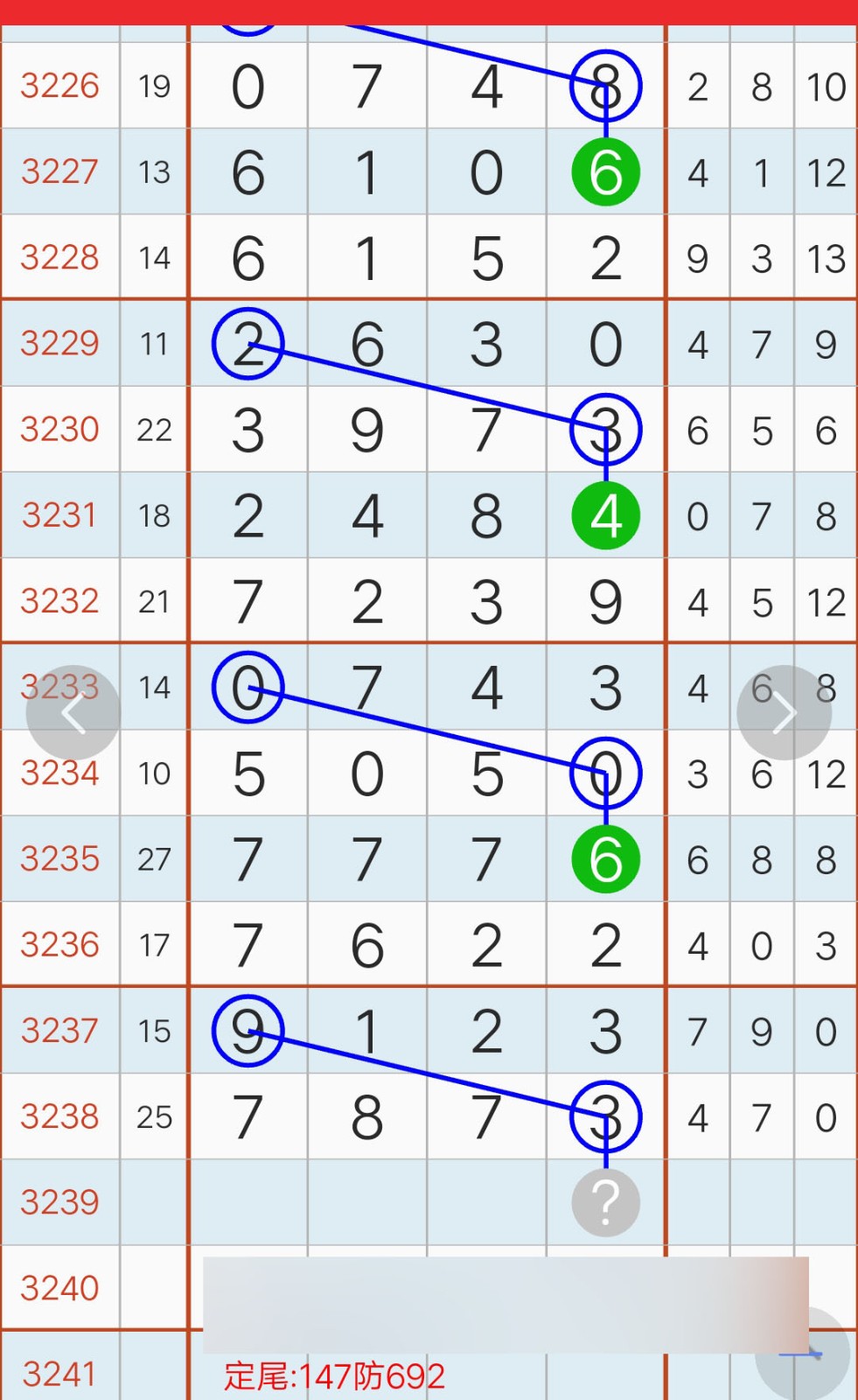Go to the next image with the right arrow

(785, 713)
